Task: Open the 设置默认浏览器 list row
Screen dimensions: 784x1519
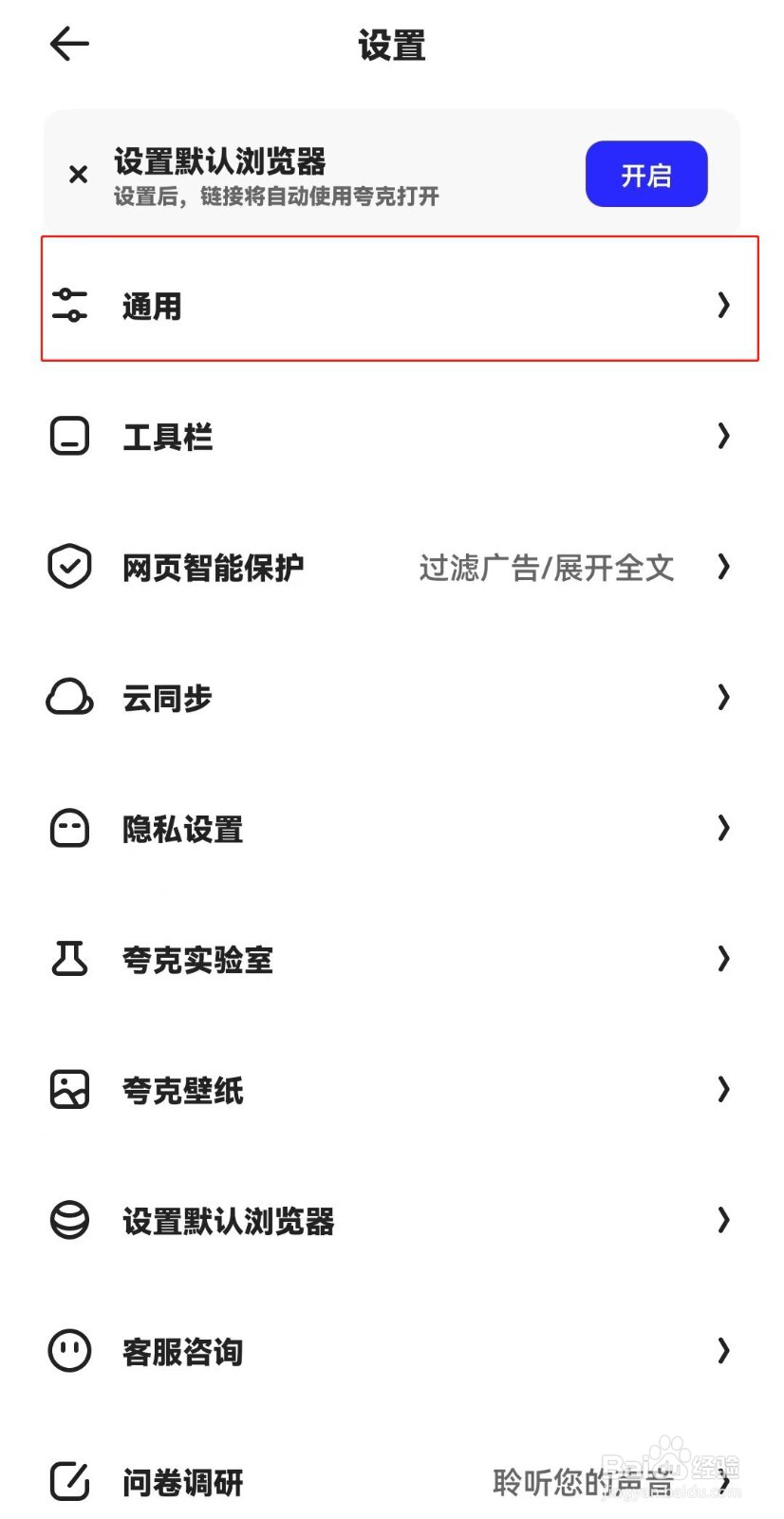Action: coord(392,1221)
